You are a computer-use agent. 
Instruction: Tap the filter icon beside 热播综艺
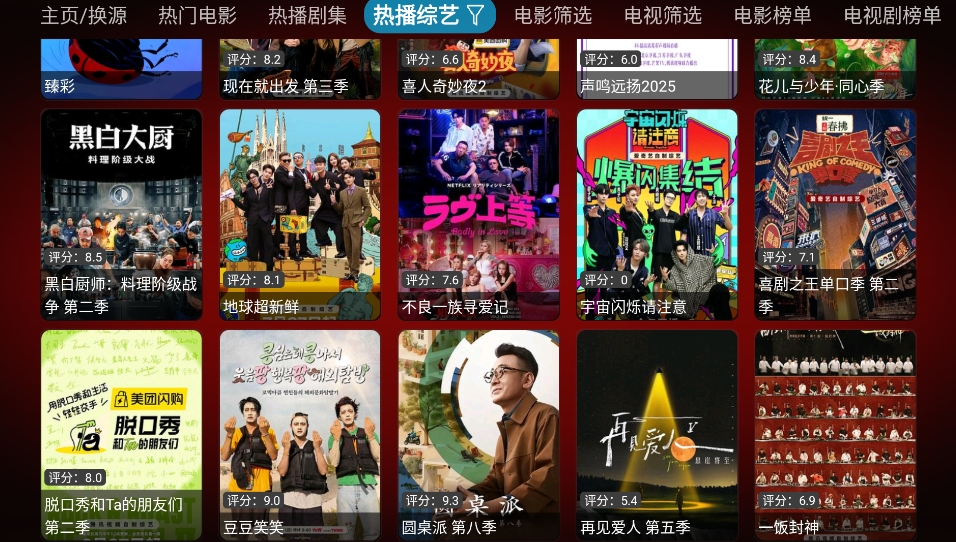[x=476, y=15]
